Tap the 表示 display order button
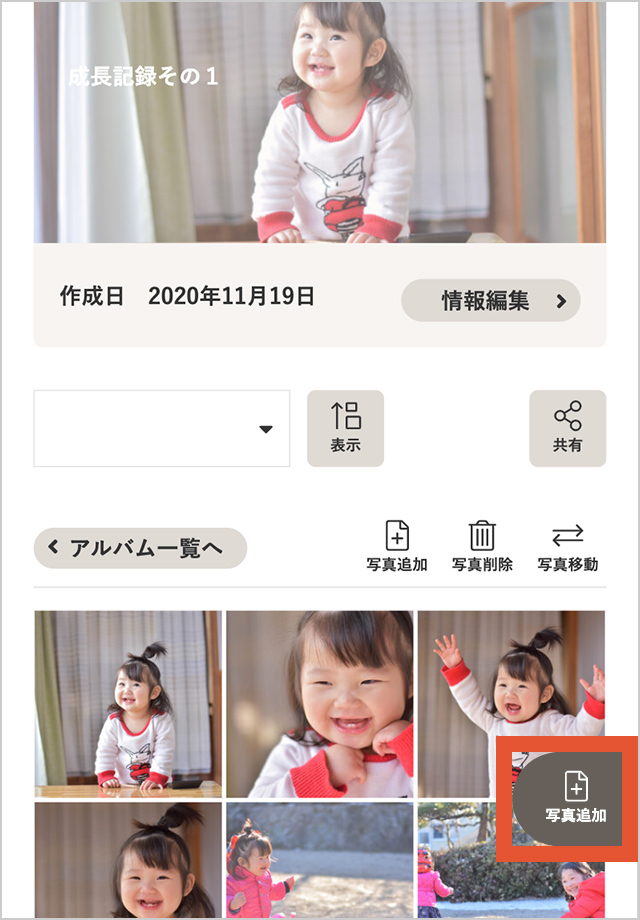Viewport: 640px width, 920px height. coord(345,428)
